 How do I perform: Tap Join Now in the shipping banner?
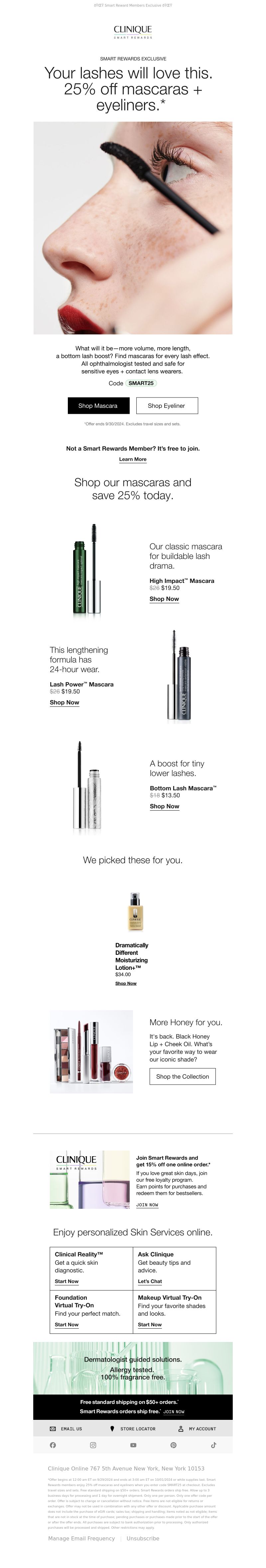174,1412
